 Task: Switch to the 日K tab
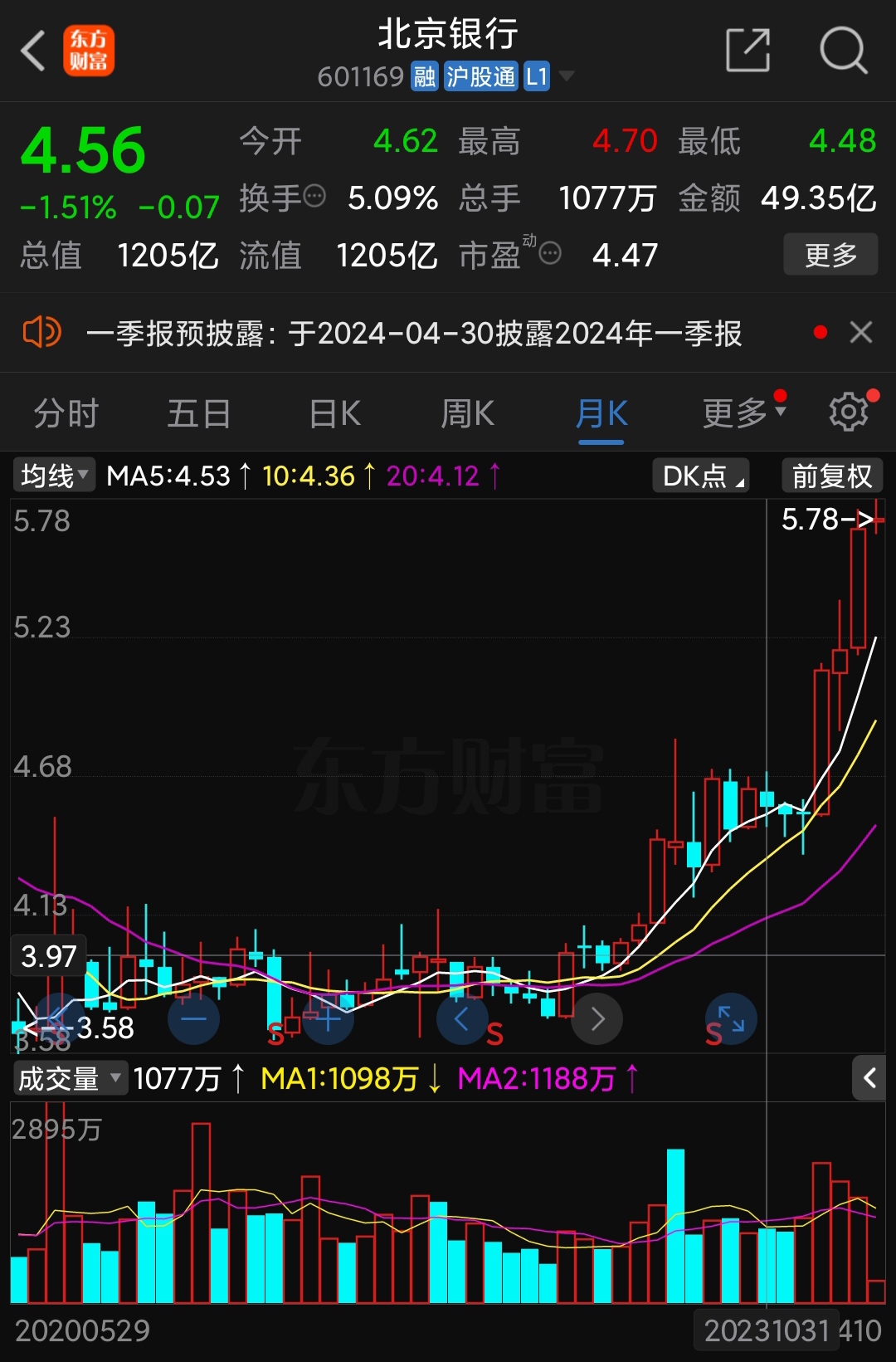point(334,413)
